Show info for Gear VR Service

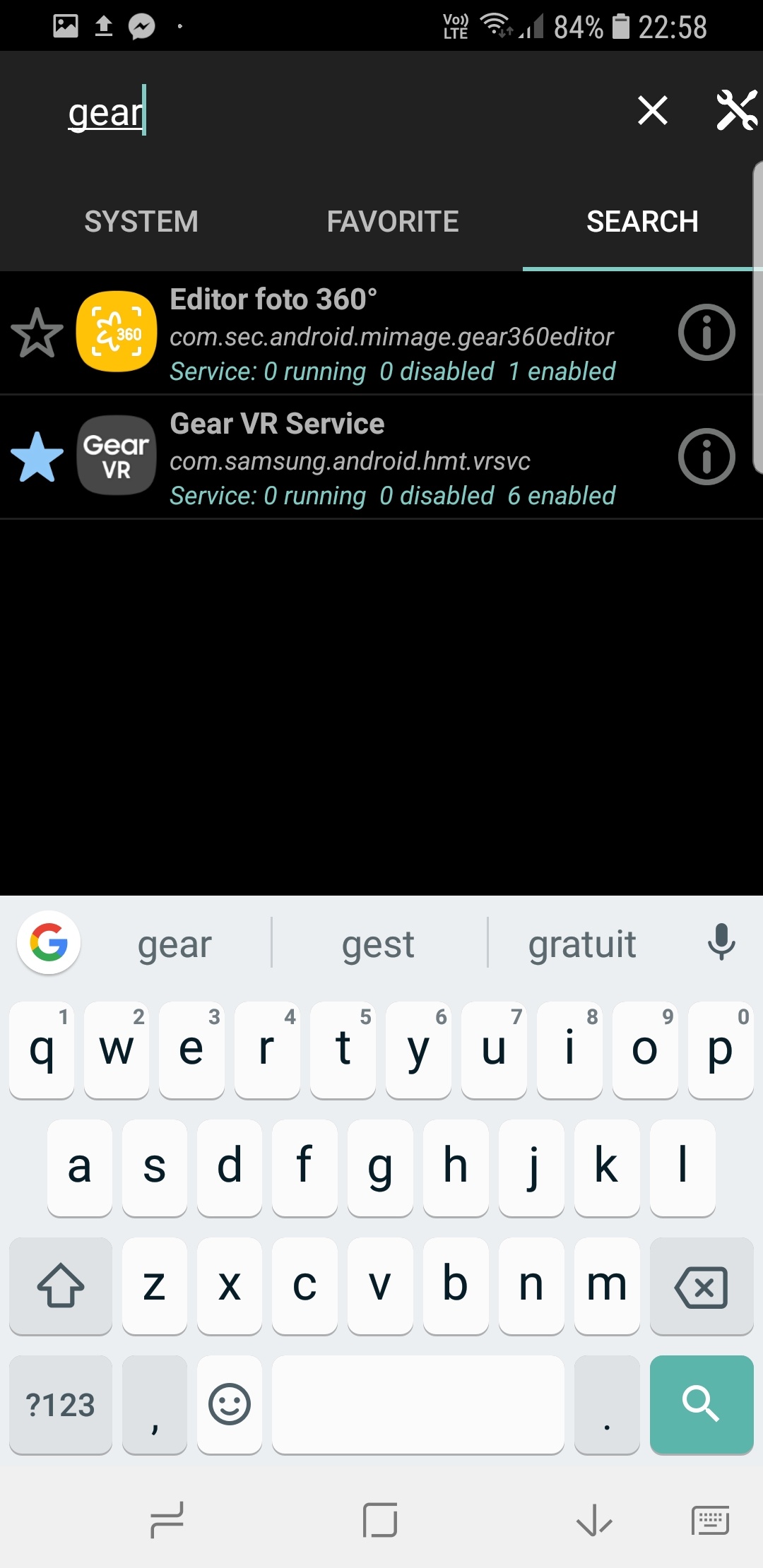coord(706,457)
